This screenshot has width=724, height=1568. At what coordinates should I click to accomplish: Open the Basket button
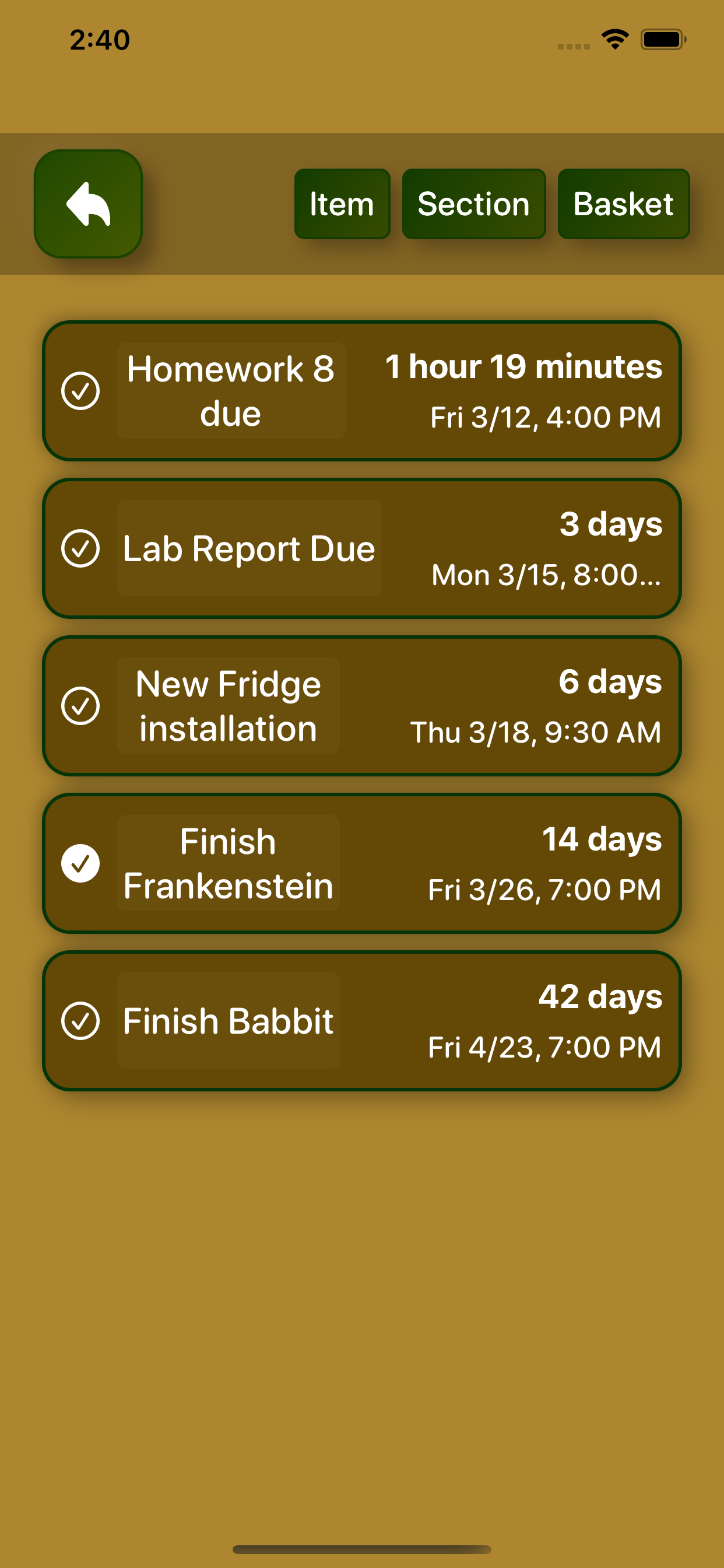pyautogui.click(x=624, y=204)
